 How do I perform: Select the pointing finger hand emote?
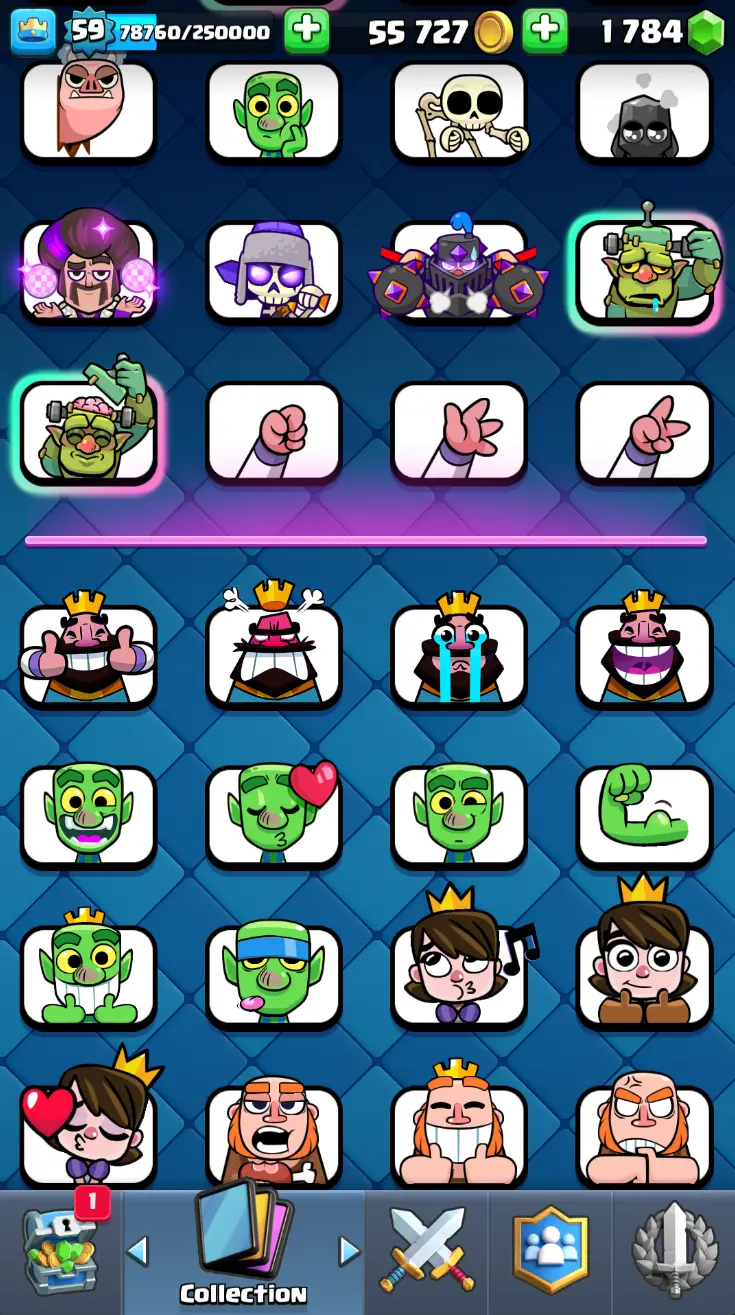pyautogui.click(x=644, y=432)
